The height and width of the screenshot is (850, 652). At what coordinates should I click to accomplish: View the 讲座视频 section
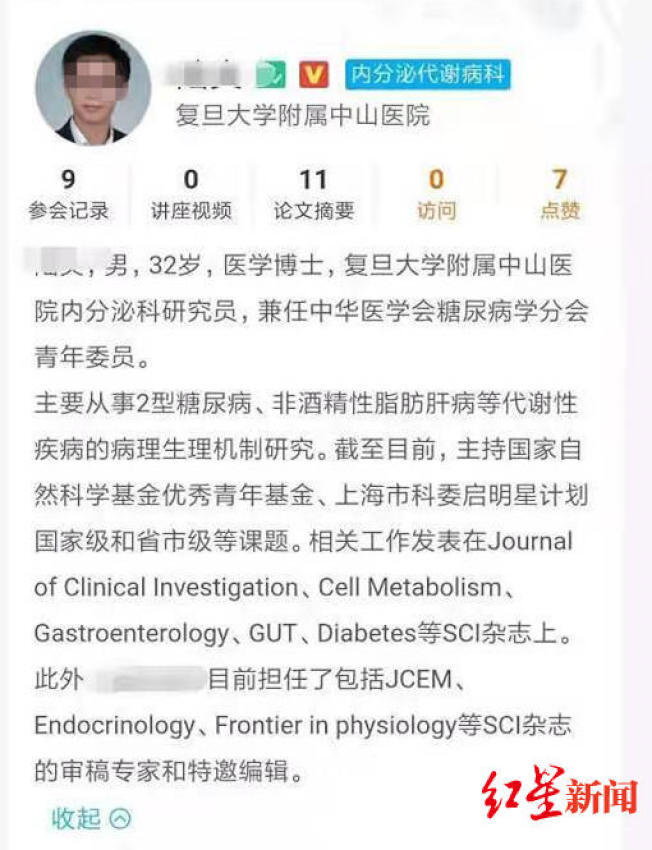191,194
